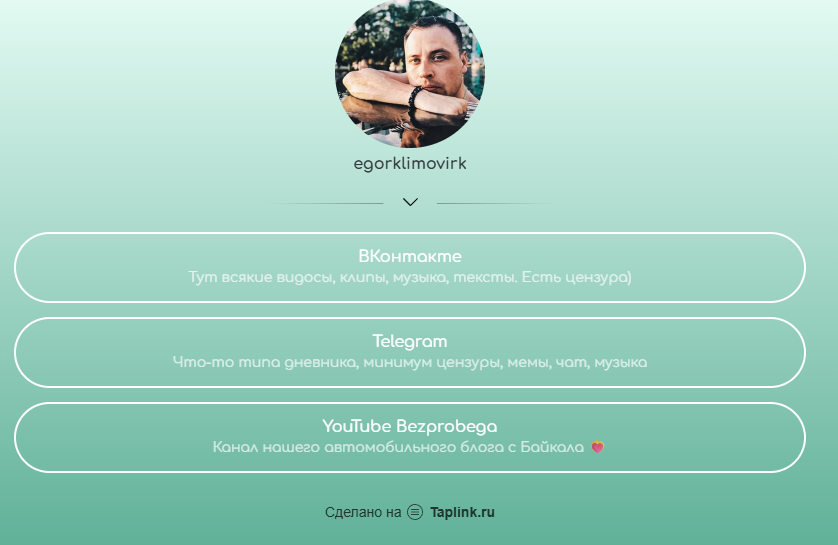Open the Telegram link button
Screen dimensions: 838x545
[410, 352]
